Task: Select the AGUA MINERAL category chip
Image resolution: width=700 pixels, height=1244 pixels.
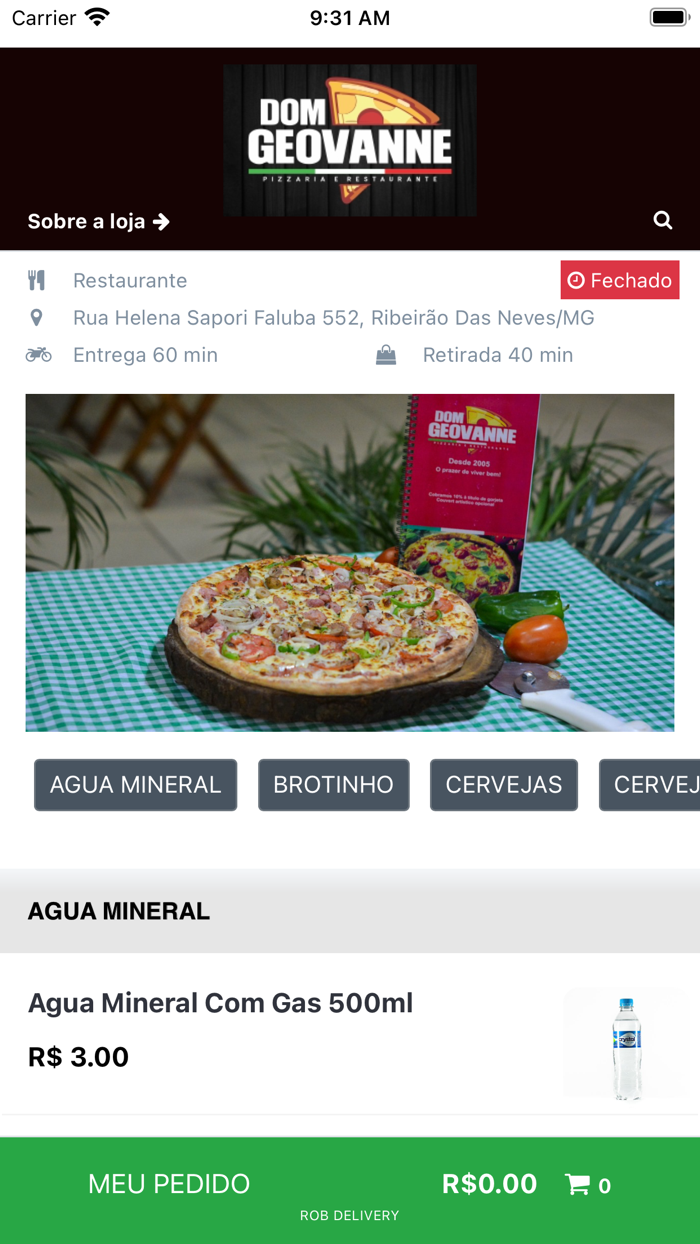Action: pos(135,785)
